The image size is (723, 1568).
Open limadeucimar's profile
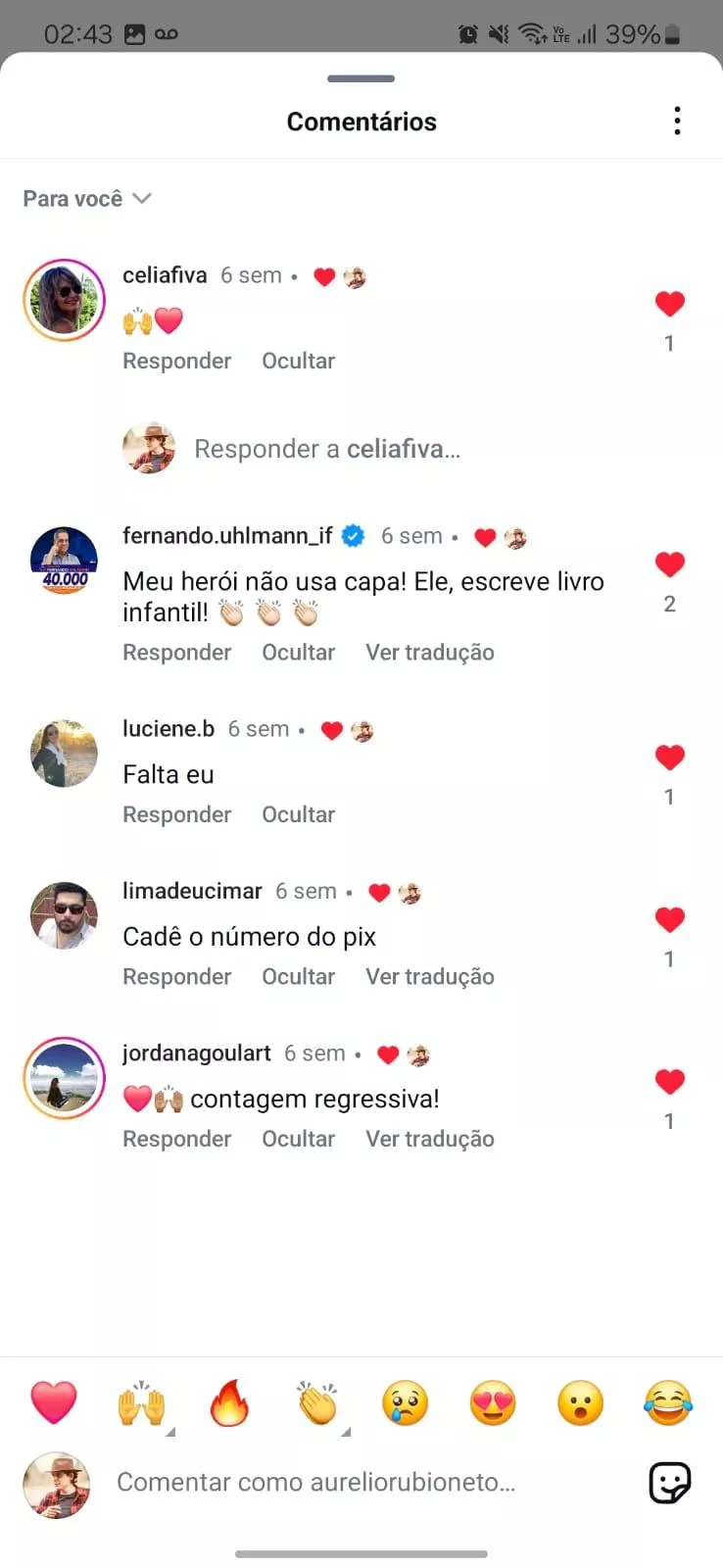[x=65, y=915]
